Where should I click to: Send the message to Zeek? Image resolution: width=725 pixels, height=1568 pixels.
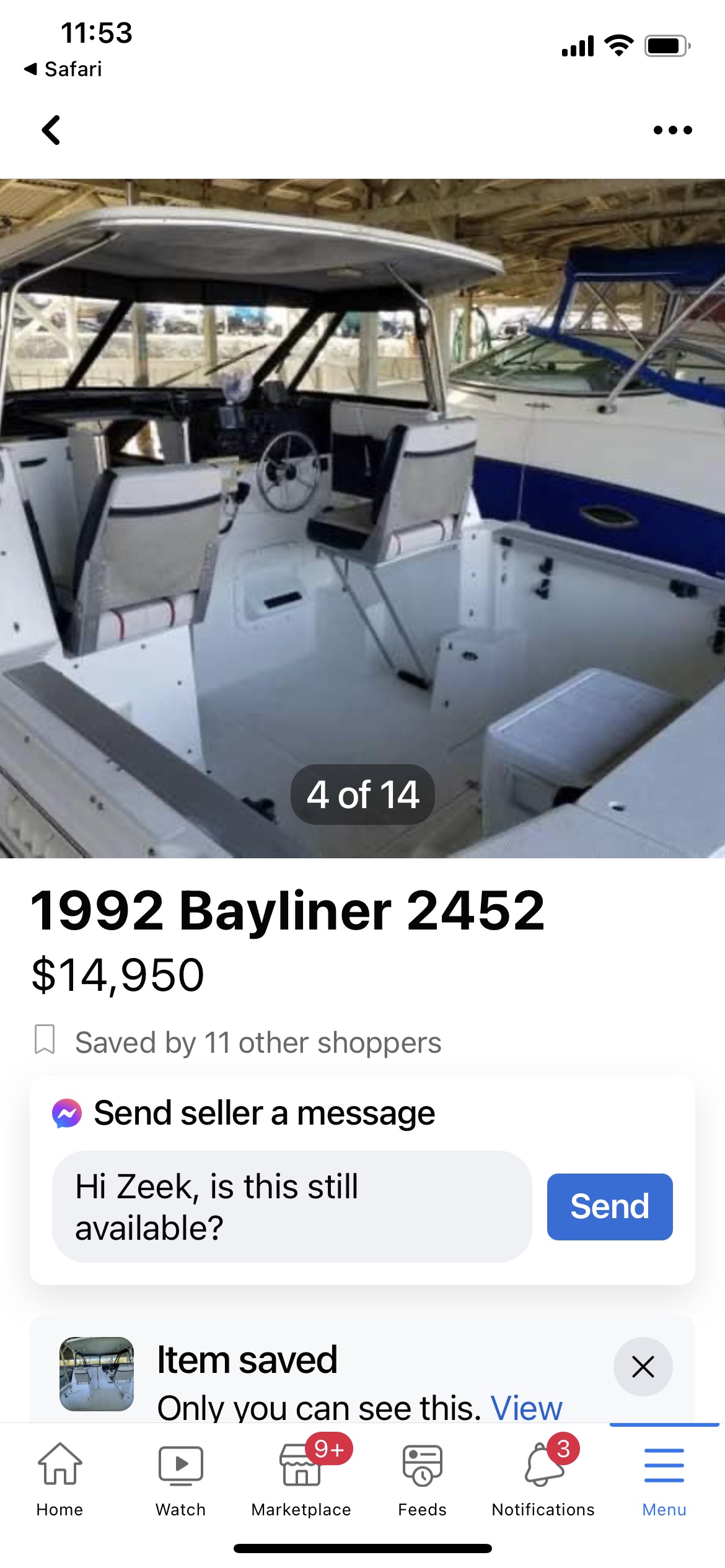610,1207
